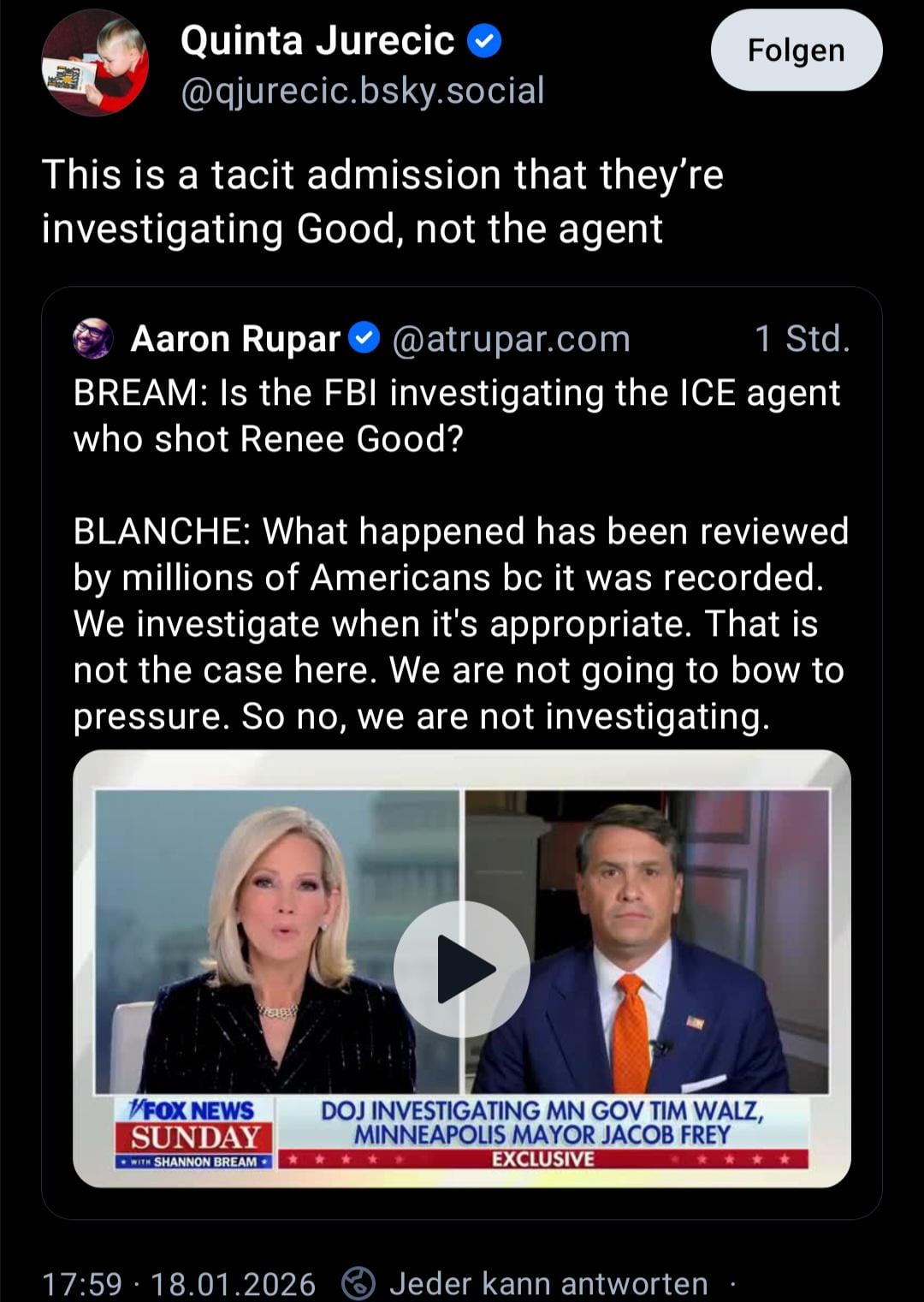Open the Jeder kann antworten reply settings
The height and width of the screenshot is (1302, 924).
tap(525, 1283)
